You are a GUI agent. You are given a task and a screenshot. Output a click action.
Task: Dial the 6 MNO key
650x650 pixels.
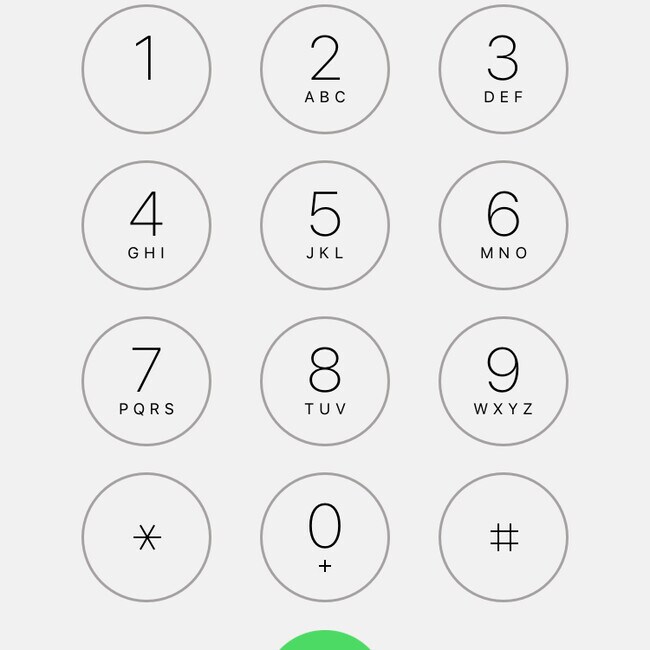click(503, 225)
